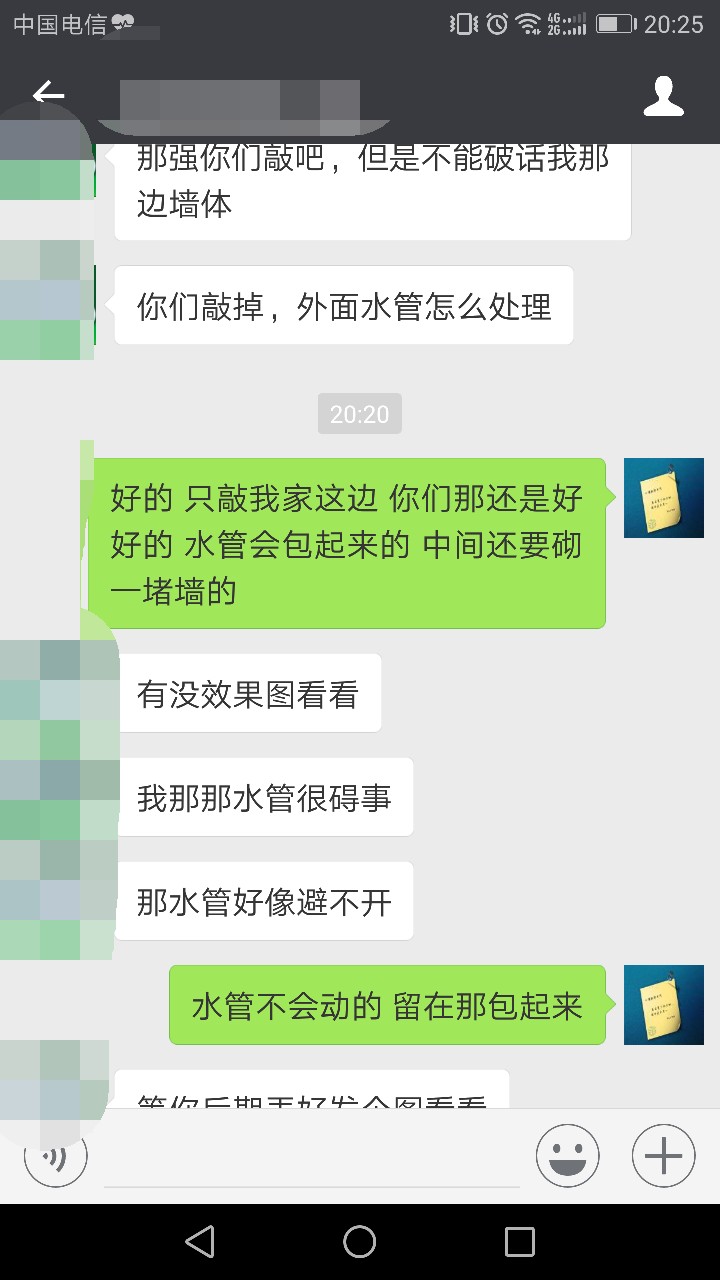Open the emoji sticker panel
Image resolution: width=720 pixels, height=1280 pixels.
(568, 1156)
